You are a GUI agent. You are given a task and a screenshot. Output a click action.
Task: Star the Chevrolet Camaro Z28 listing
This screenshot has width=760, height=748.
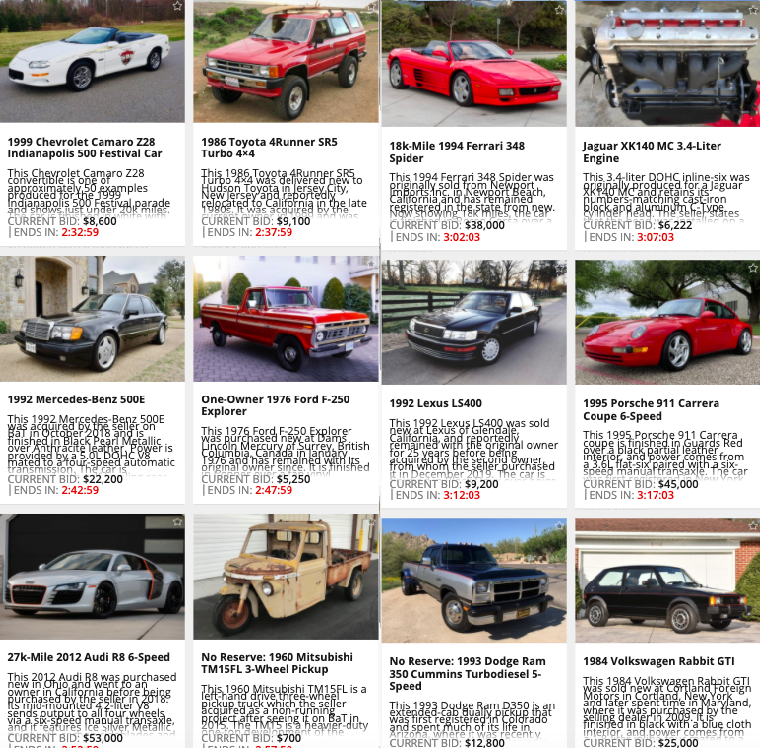[x=177, y=6]
